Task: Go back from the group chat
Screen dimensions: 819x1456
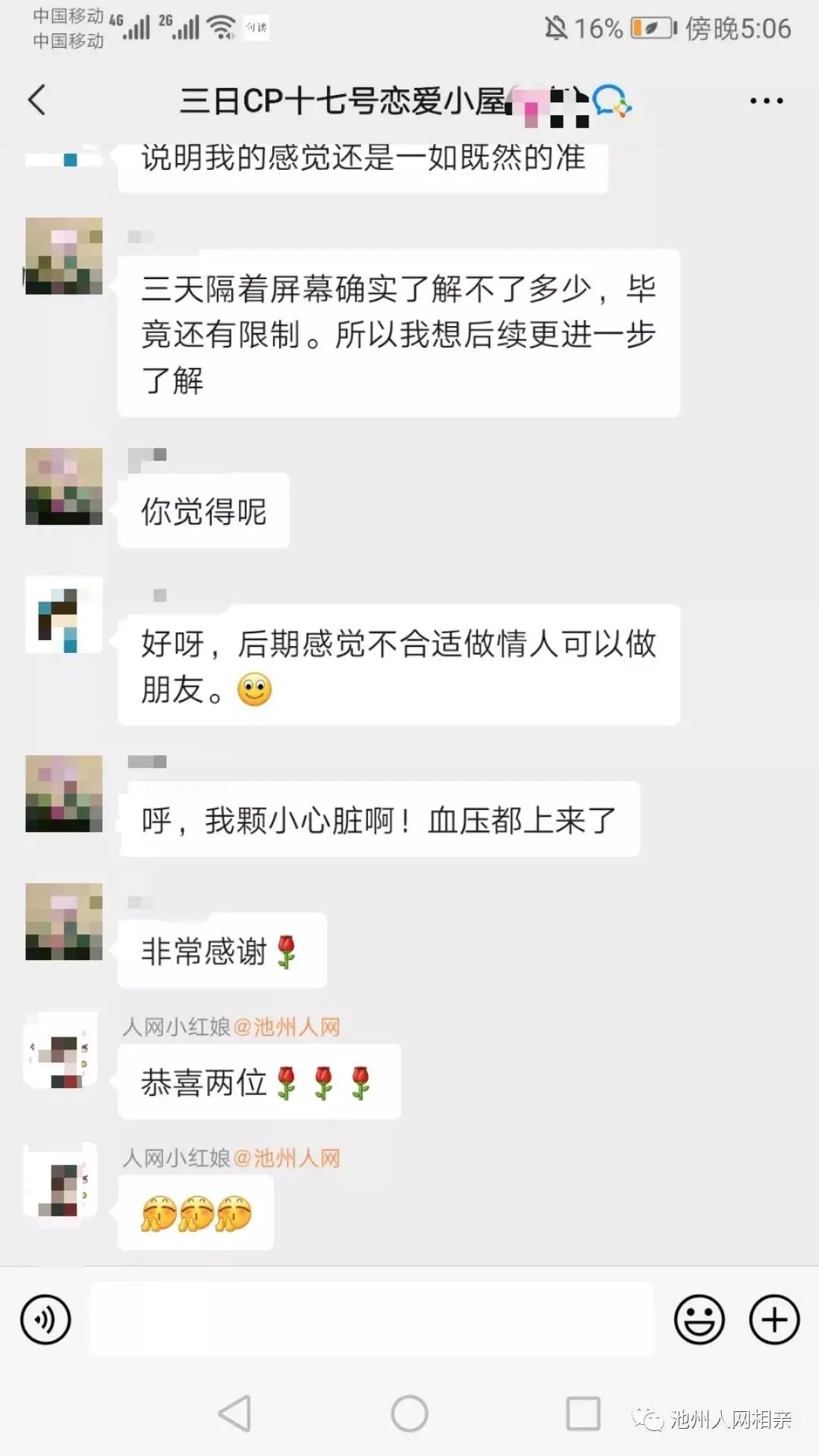Action: (x=37, y=100)
